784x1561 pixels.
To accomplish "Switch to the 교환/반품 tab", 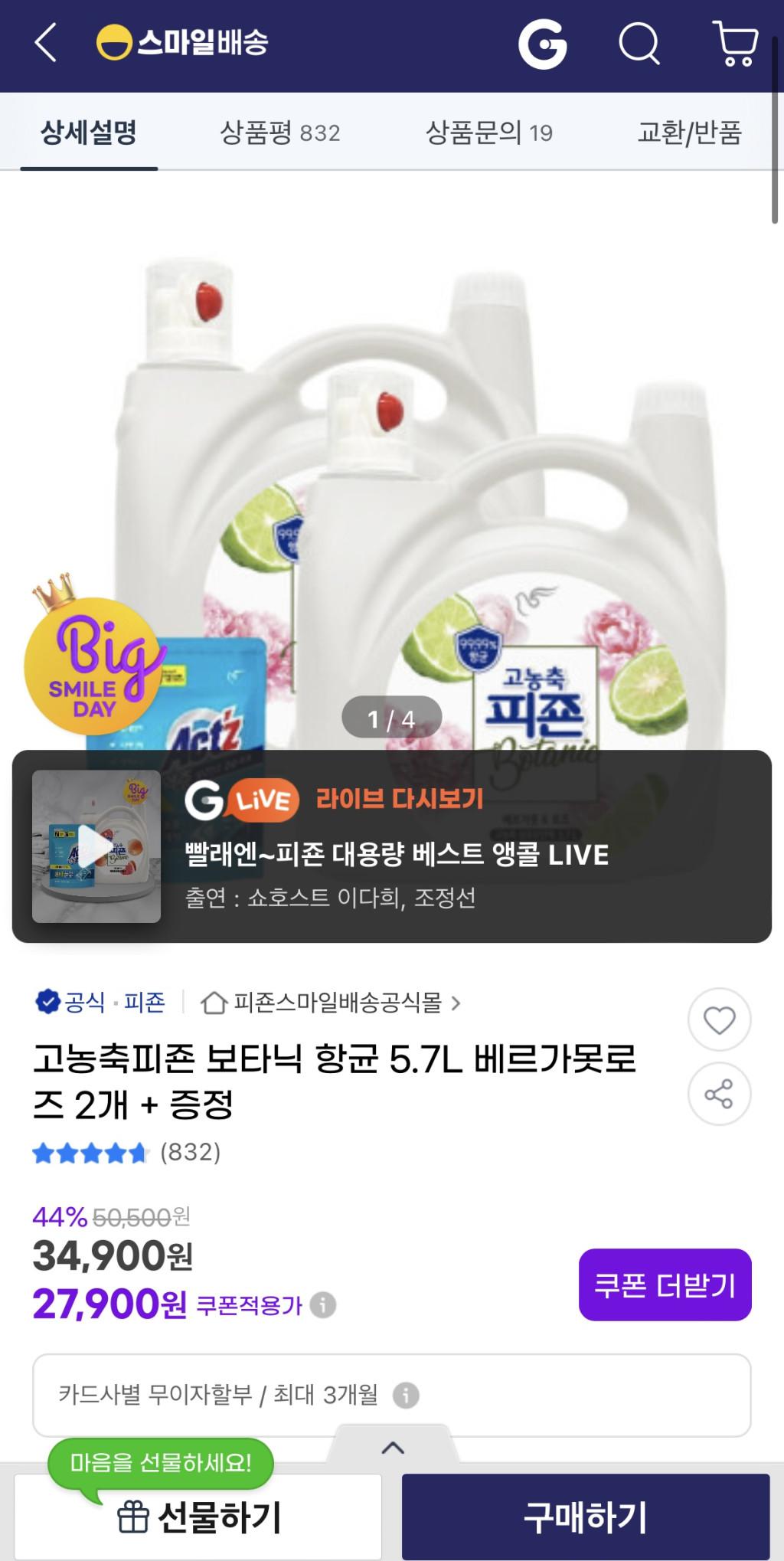I will [x=689, y=133].
